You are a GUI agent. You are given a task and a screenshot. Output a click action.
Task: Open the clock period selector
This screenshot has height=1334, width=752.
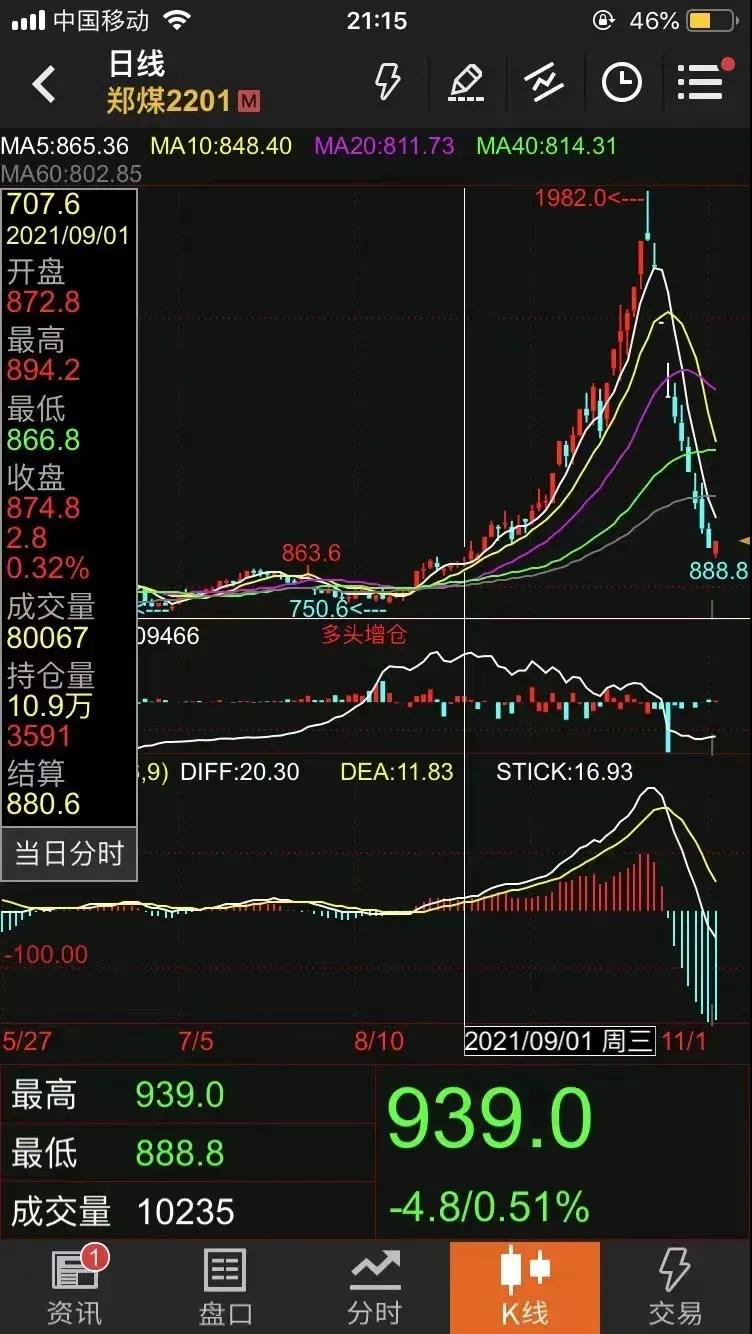click(621, 82)
